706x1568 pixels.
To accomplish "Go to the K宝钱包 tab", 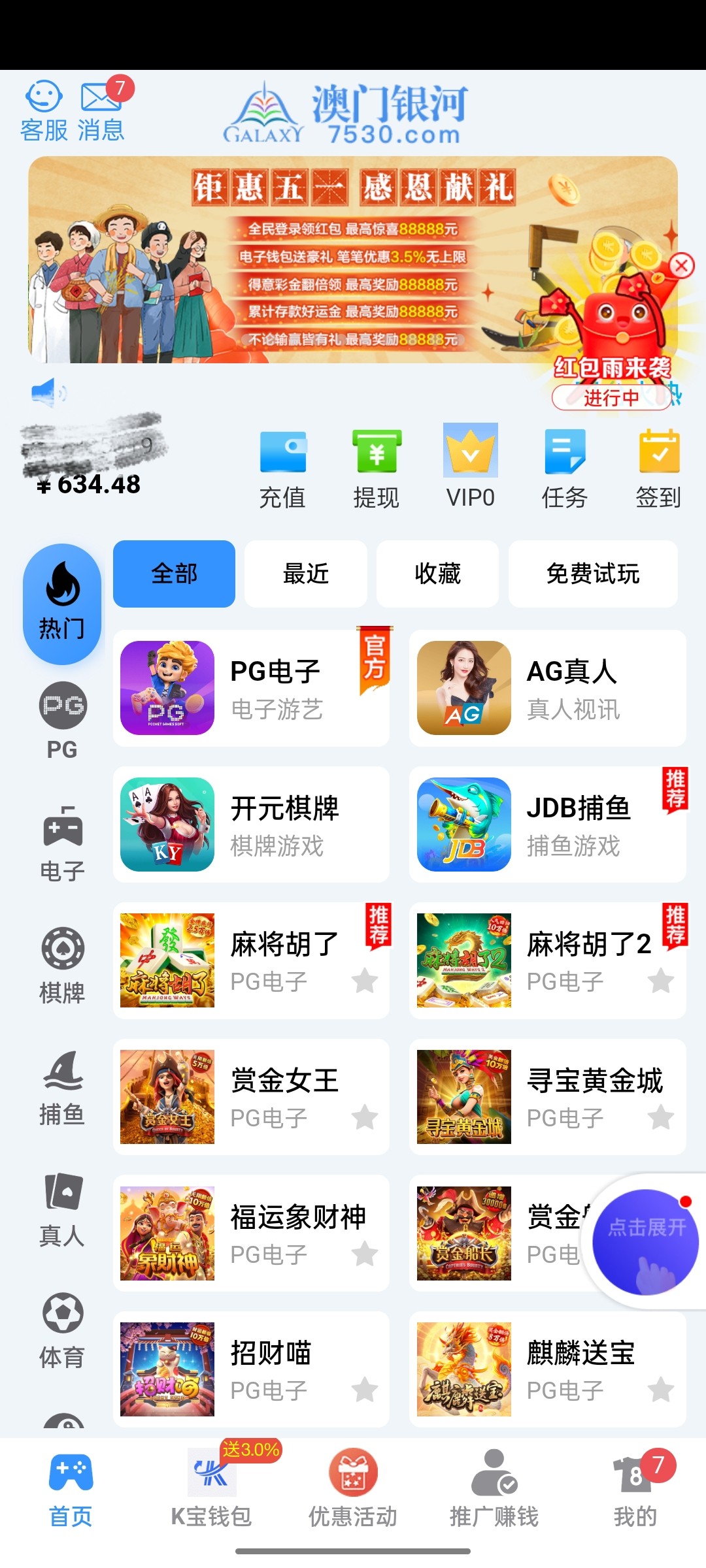I will (211, 1490).
